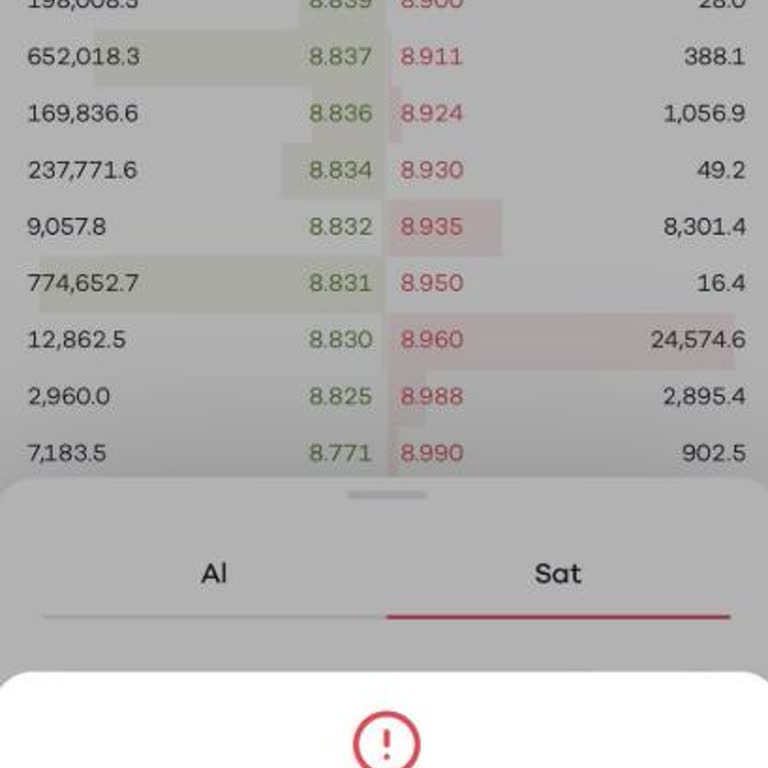Select the Sat tab
Image resolution: width=768 pixels, height=768 pixels.
(557, 574)
